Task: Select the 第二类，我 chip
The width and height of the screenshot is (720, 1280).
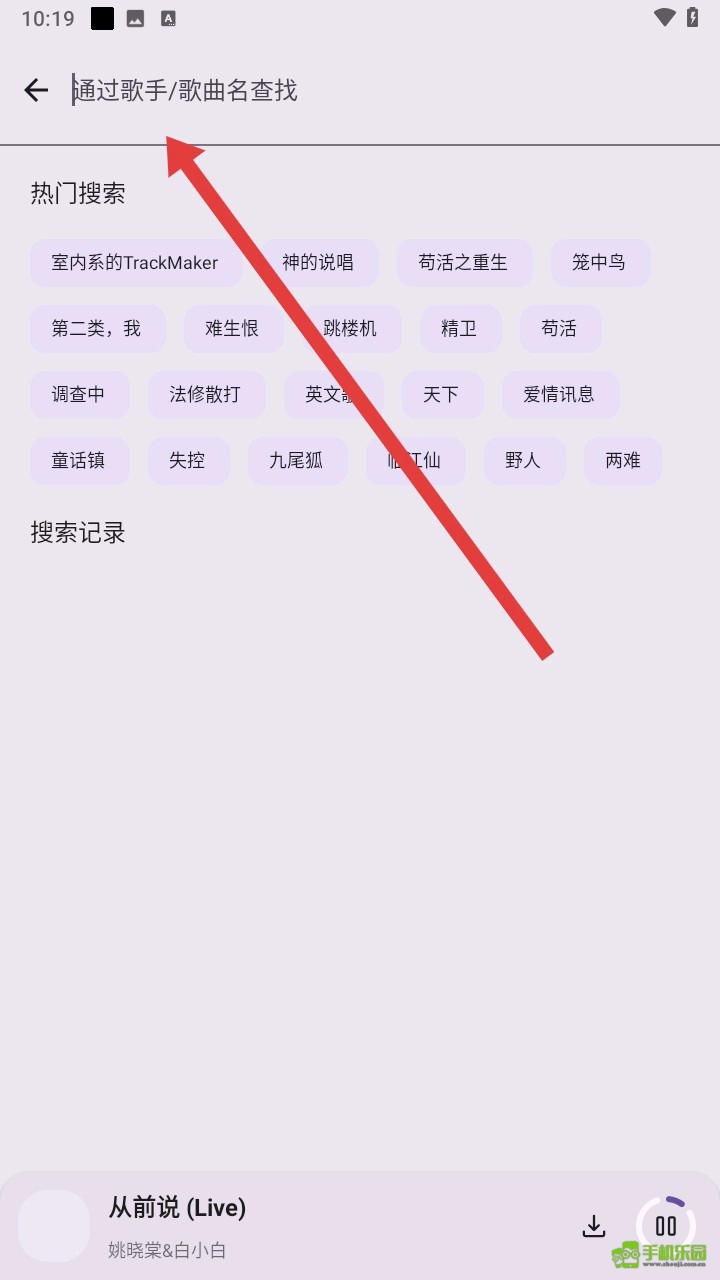Action: pyautogui.click(x=97, y=328)
